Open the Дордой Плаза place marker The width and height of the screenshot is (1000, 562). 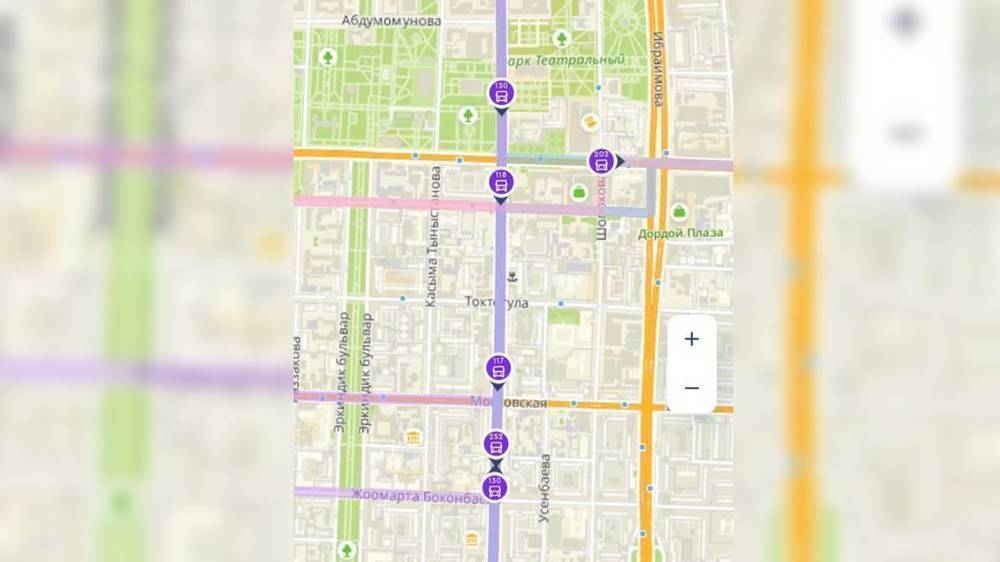click(x=680, y=212)
